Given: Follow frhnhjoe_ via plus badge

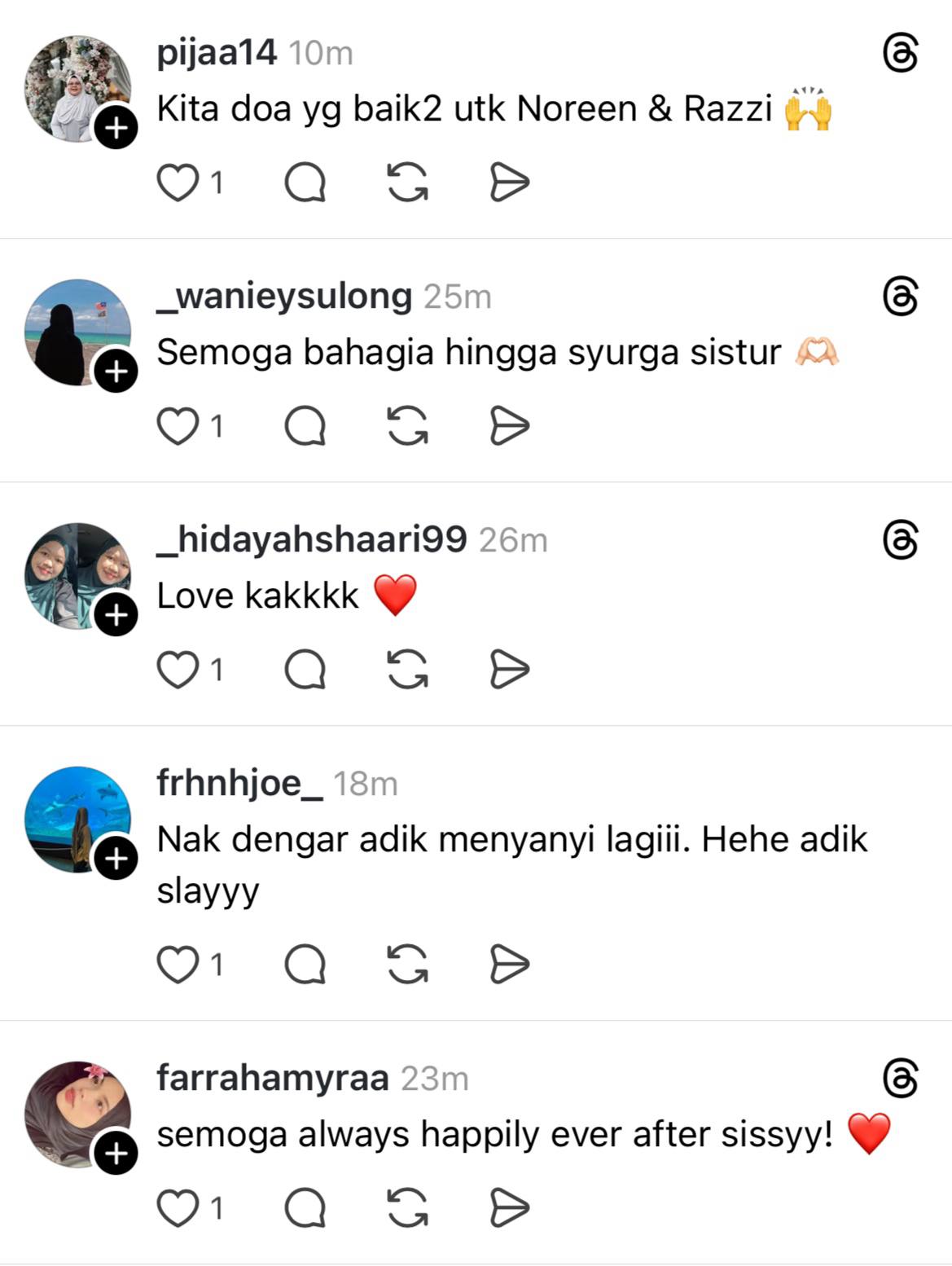Looking at the screenshot, I should 116,859.
